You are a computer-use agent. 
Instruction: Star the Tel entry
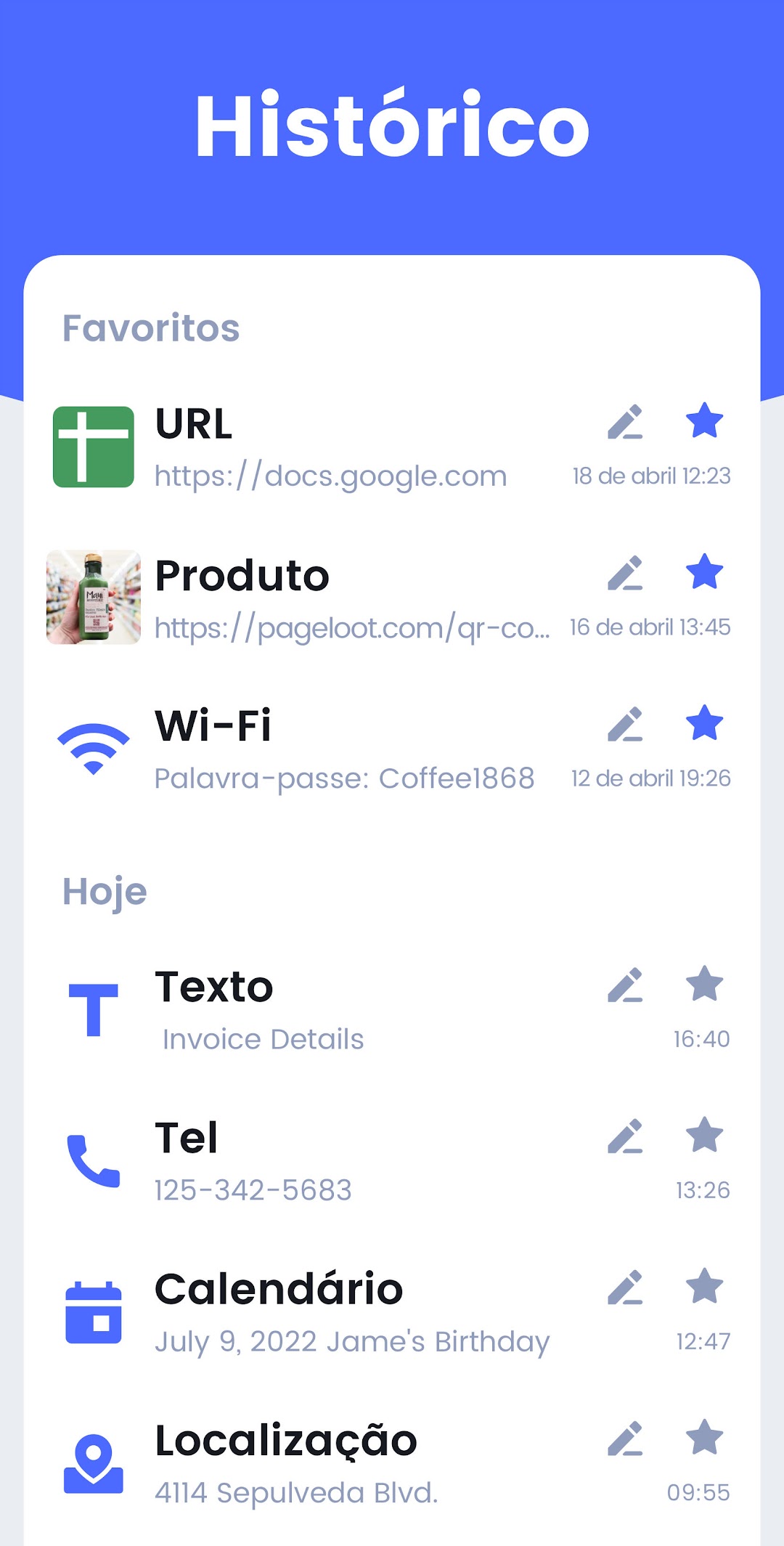[x=704, y=1135]
